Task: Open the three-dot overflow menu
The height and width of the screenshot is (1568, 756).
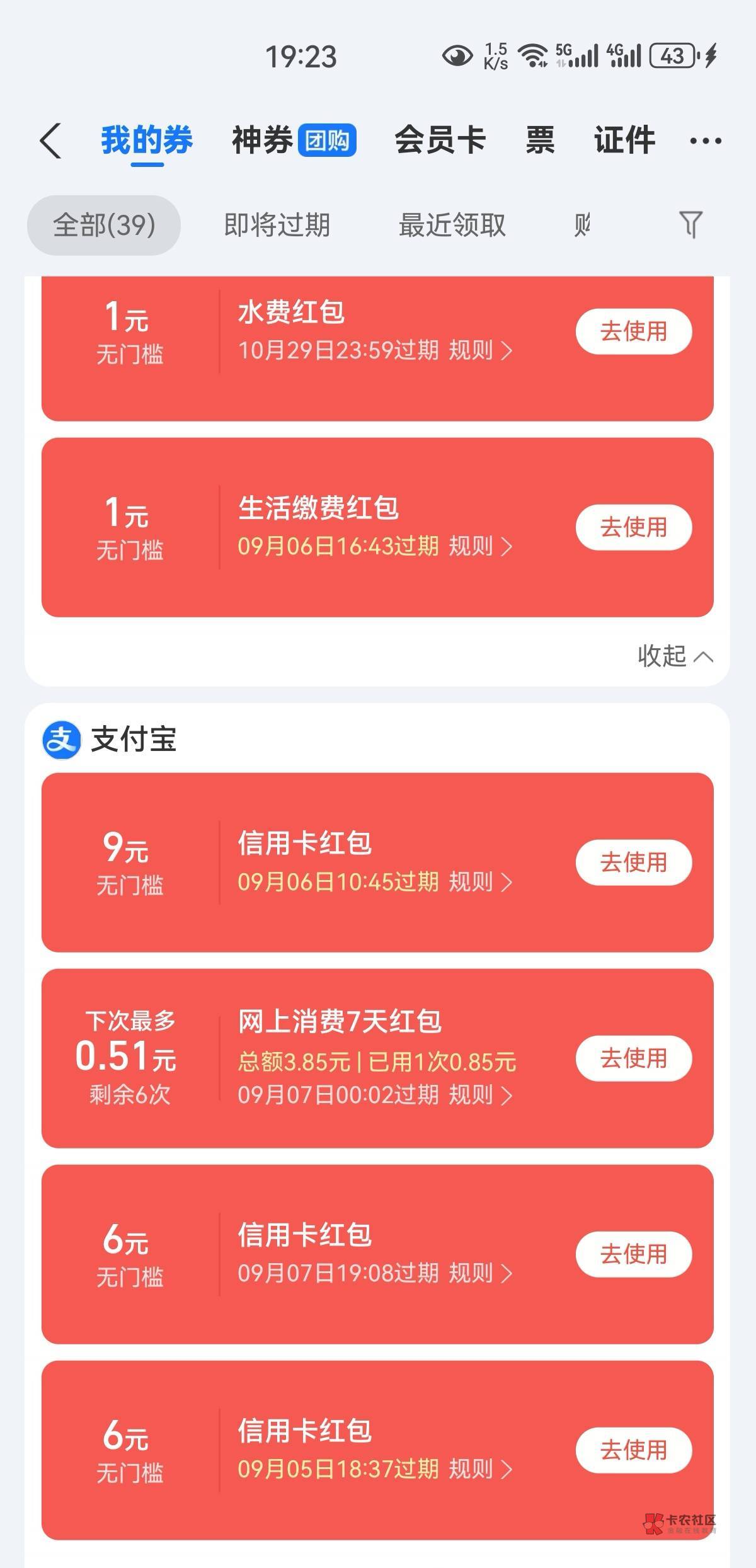Action: (706, 140)
